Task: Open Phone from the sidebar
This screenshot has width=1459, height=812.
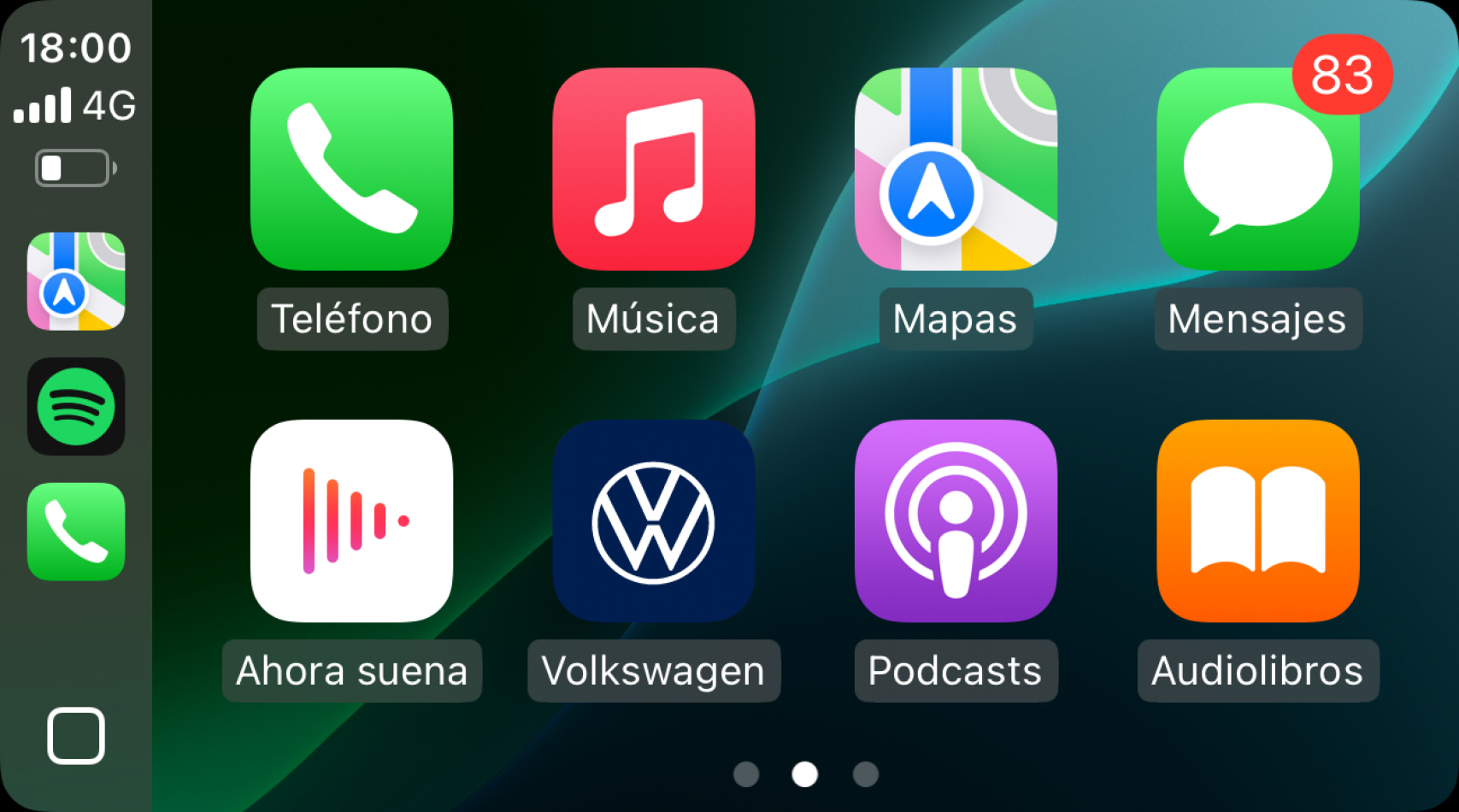Action: tap(76, 532)
